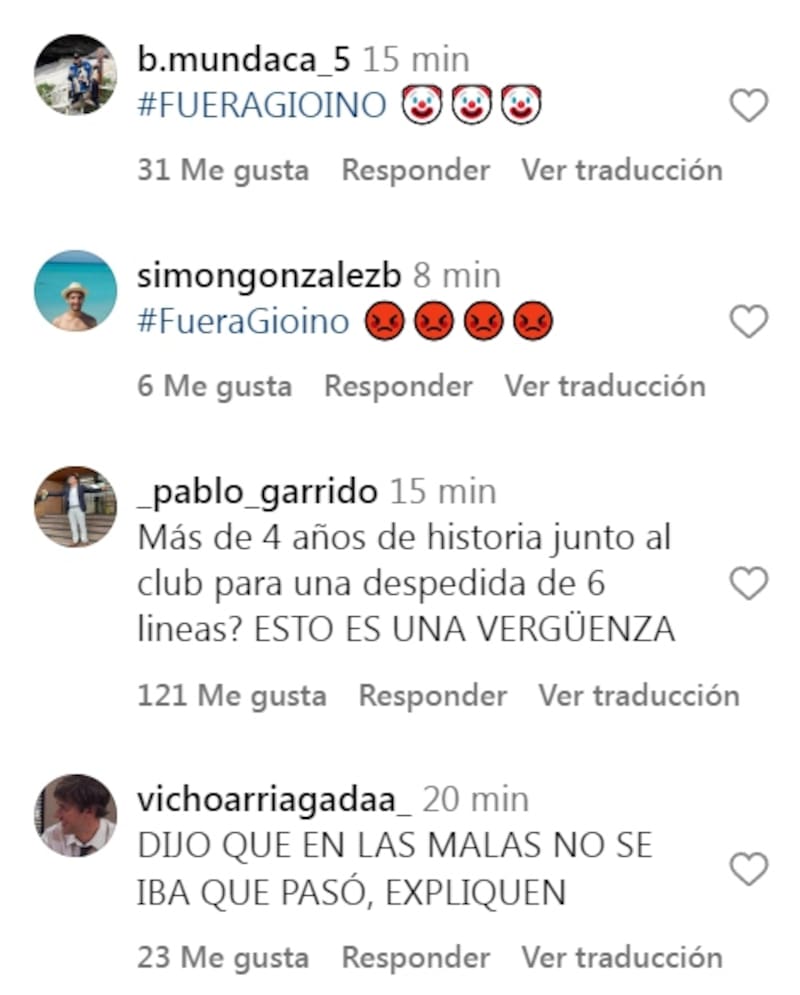Open the vichoarriagadaa_ username
Screen dimensions: 800x995
point(274,800)
